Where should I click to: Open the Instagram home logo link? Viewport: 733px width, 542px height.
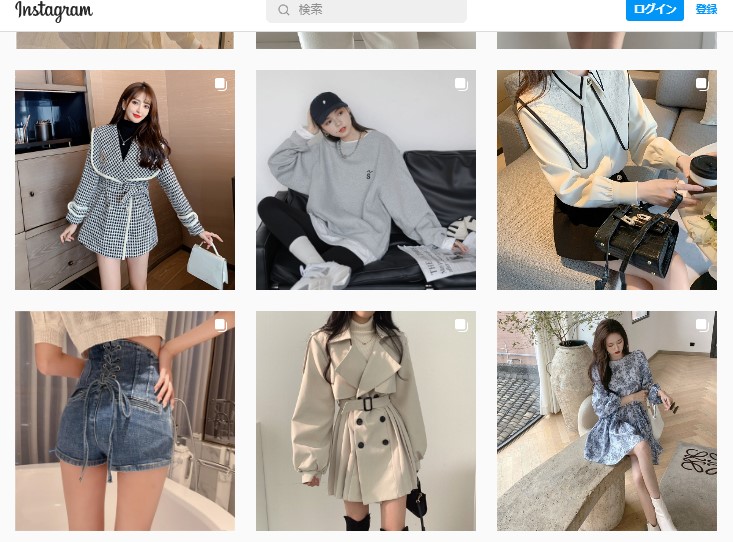54,11
